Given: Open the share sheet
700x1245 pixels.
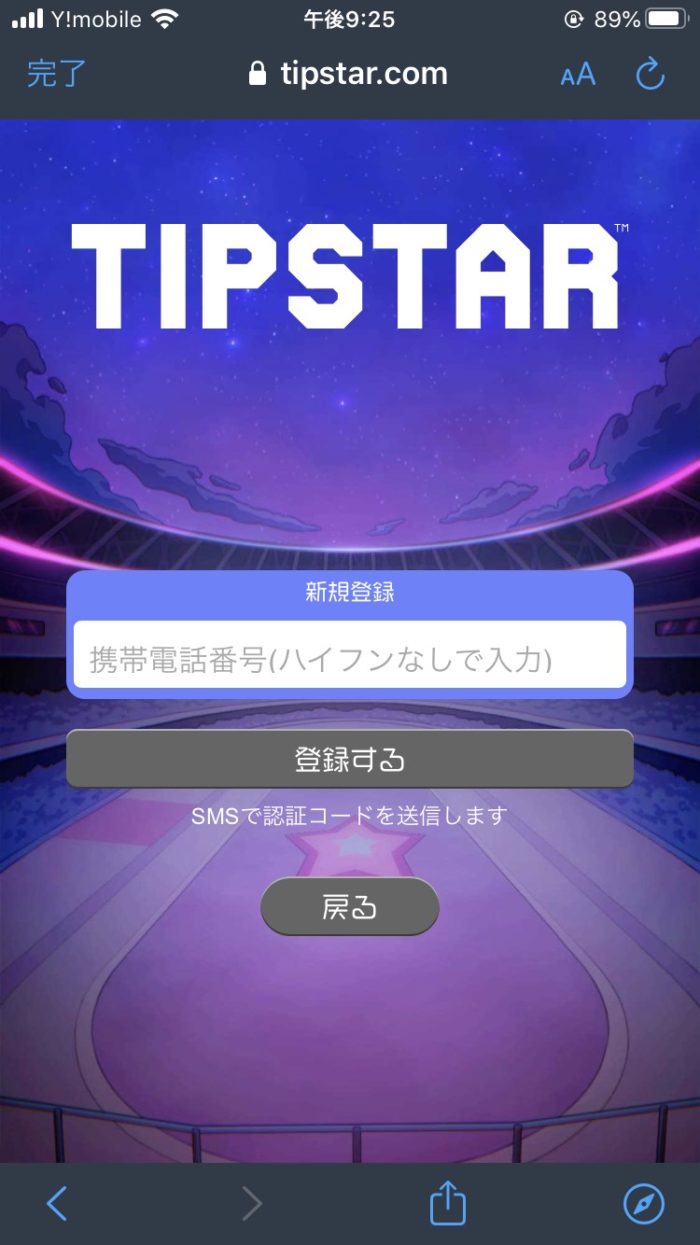Looking at the screenshot, I should point(448,1203).
